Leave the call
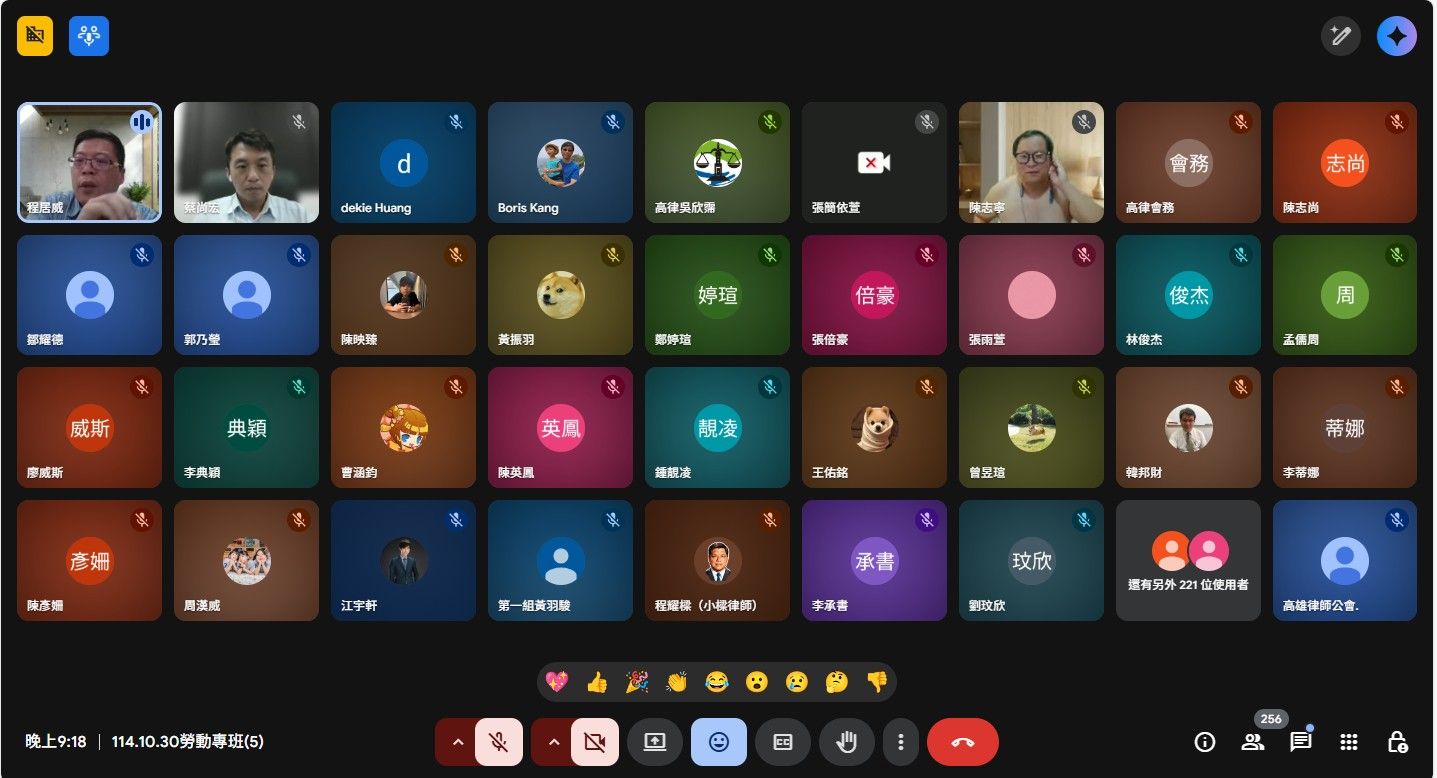The width and height of the screenshot is (1437, 778). tap(962, 742)
